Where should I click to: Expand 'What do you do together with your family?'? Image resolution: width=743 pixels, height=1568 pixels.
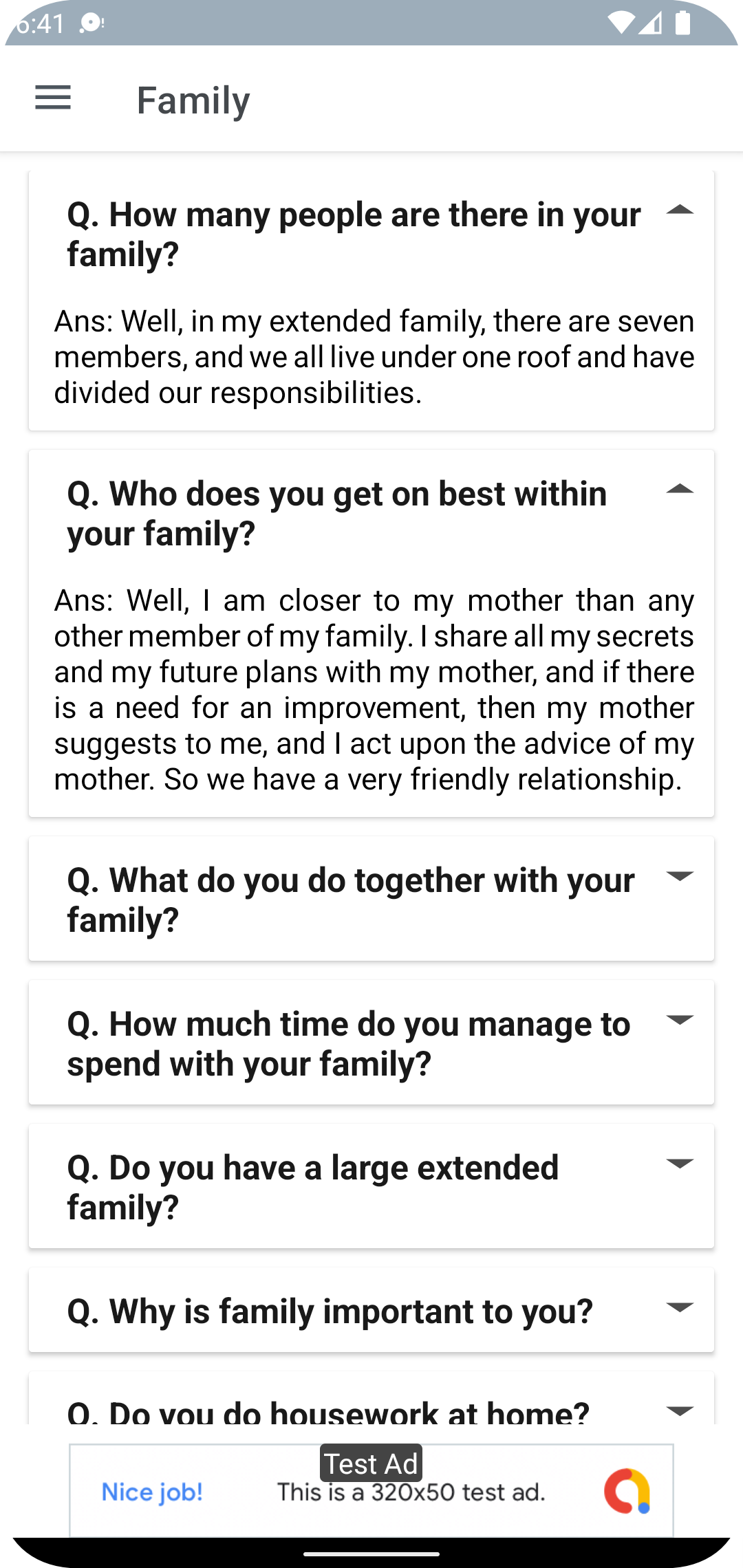[x=679, y=876]
